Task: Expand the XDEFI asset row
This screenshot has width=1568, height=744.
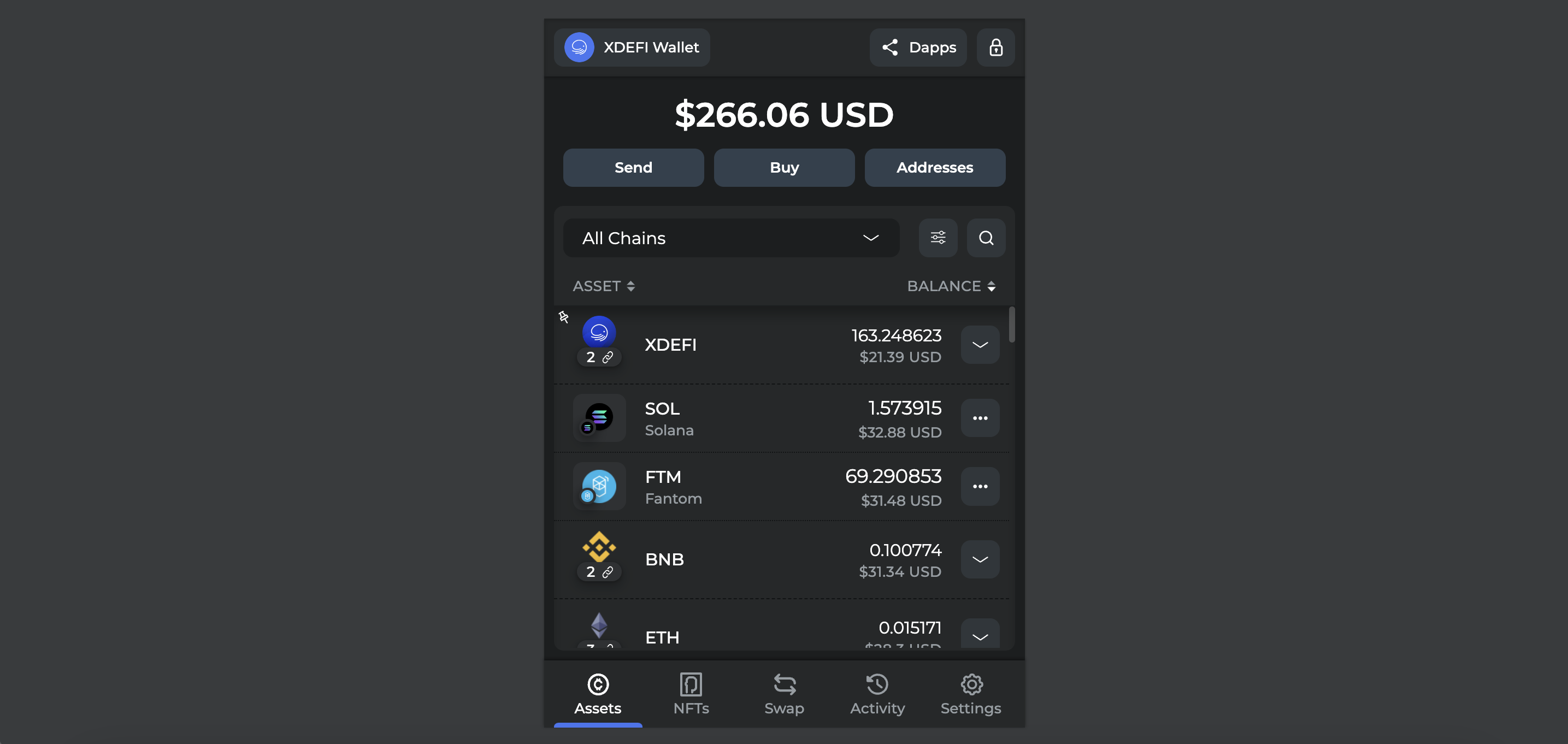Action: (x=980, y=345)
